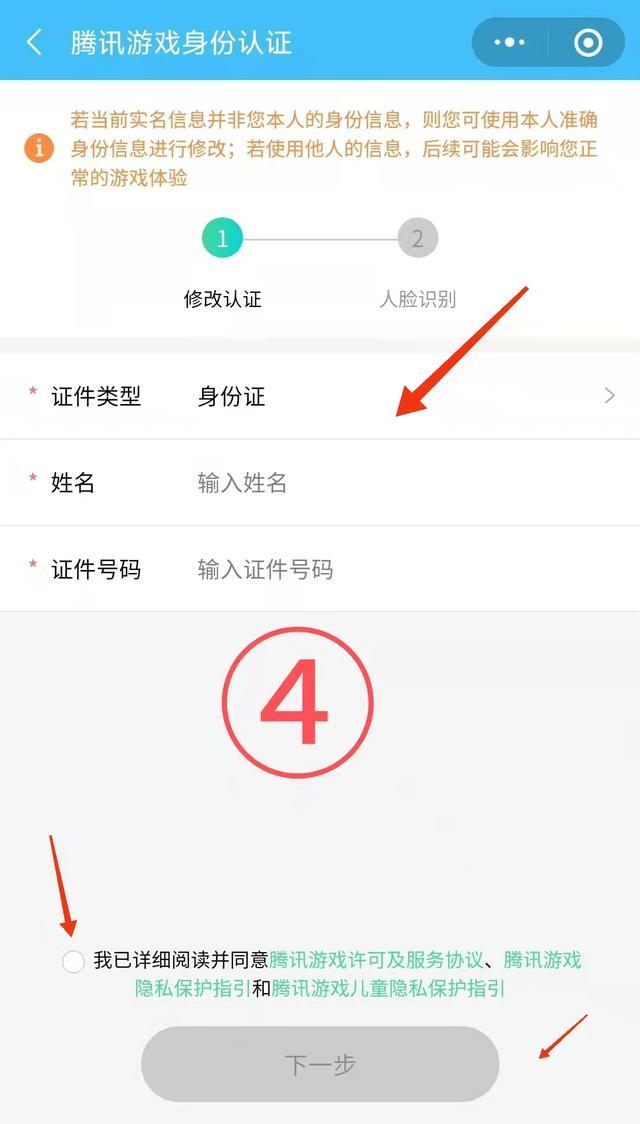The width and height of the screenshot is (640, 1124).
Task: Open 腾讯游戏儿童隐私保护指引 link
Action: [388, 989]
